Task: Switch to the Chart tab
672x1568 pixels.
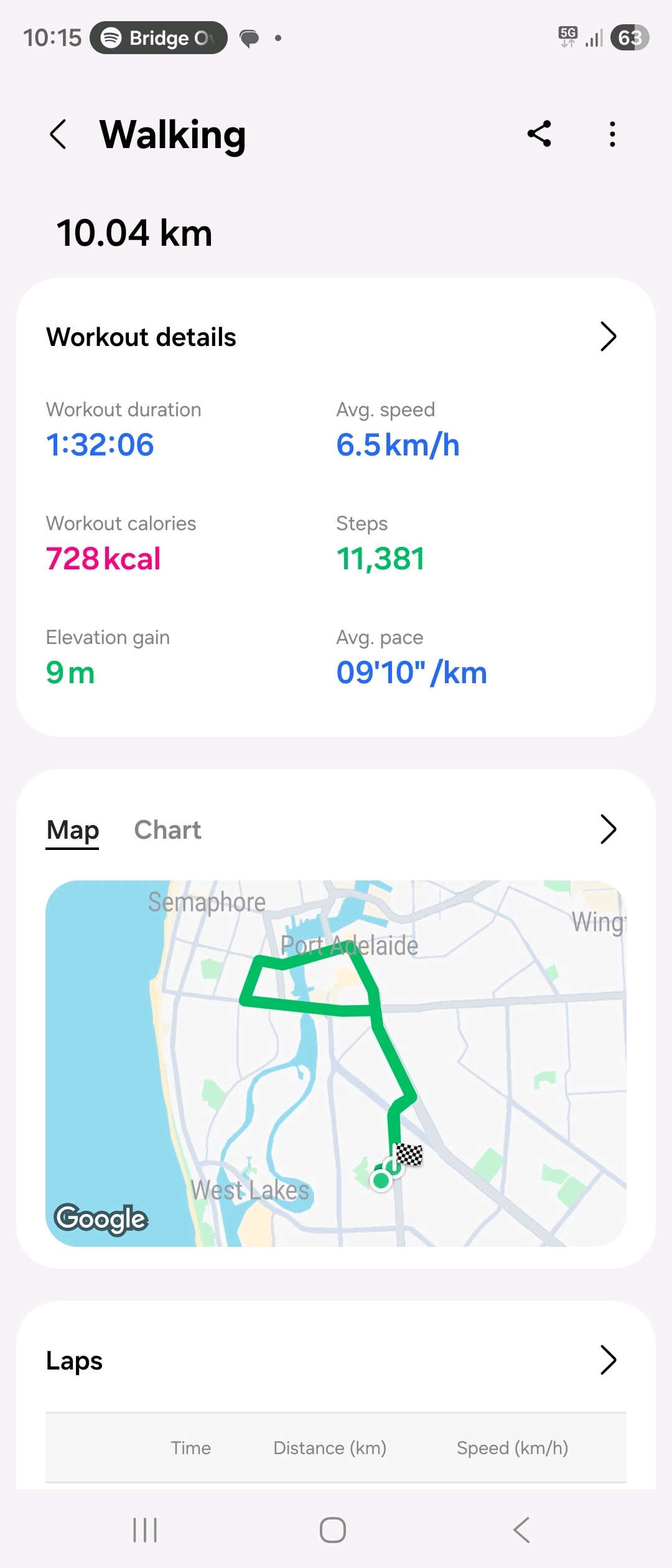Action: [x=167, y=830]
